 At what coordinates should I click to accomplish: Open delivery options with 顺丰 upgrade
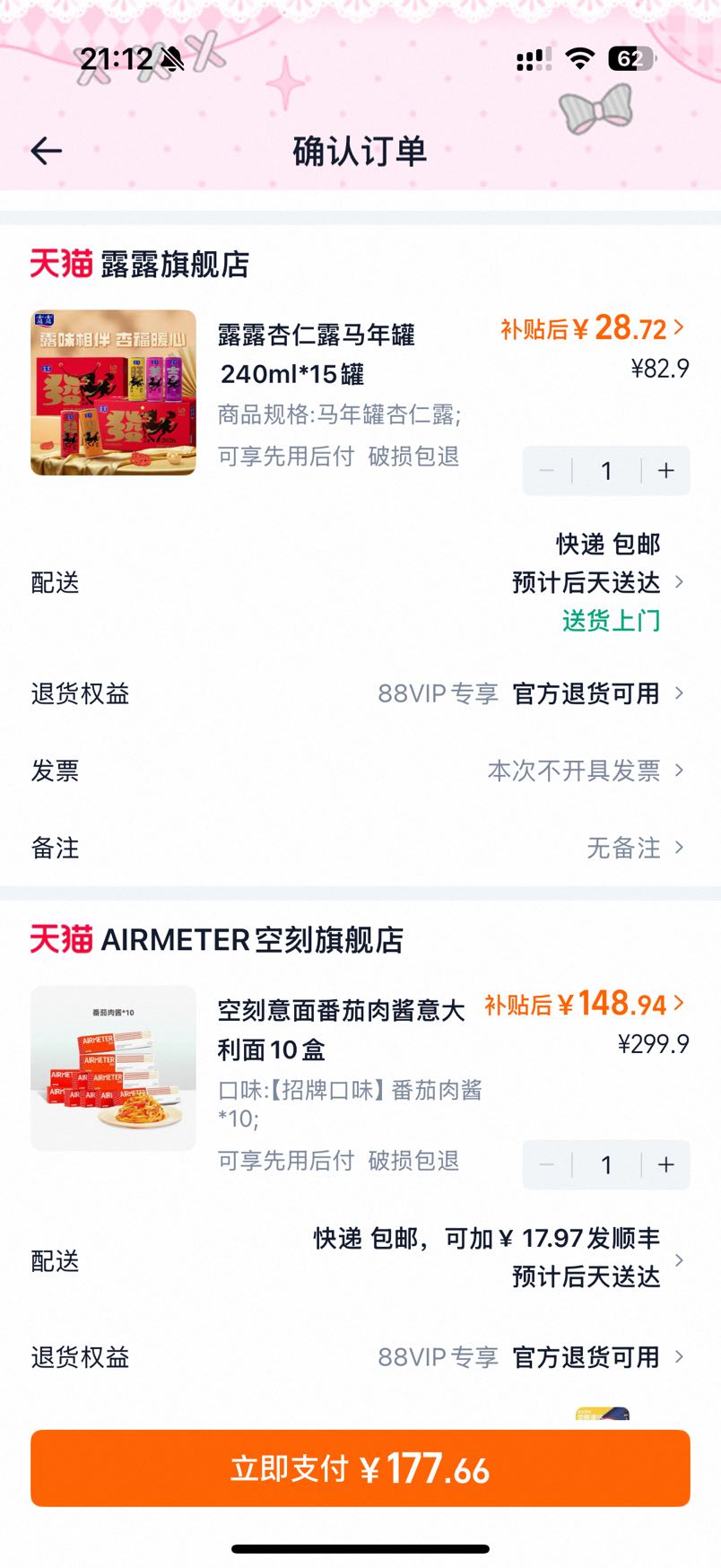click(360, 1259)
